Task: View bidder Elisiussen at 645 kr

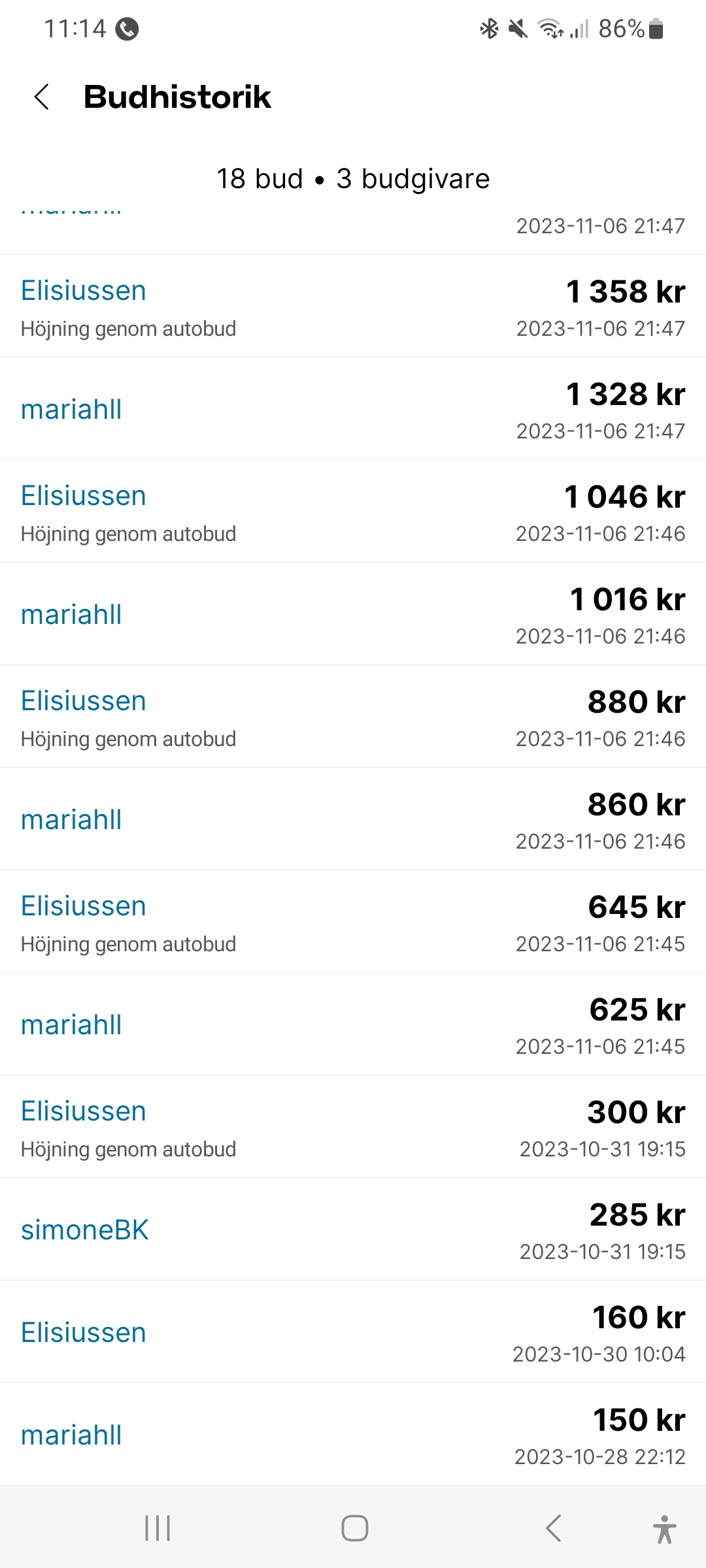Action: tap(84, 906)
